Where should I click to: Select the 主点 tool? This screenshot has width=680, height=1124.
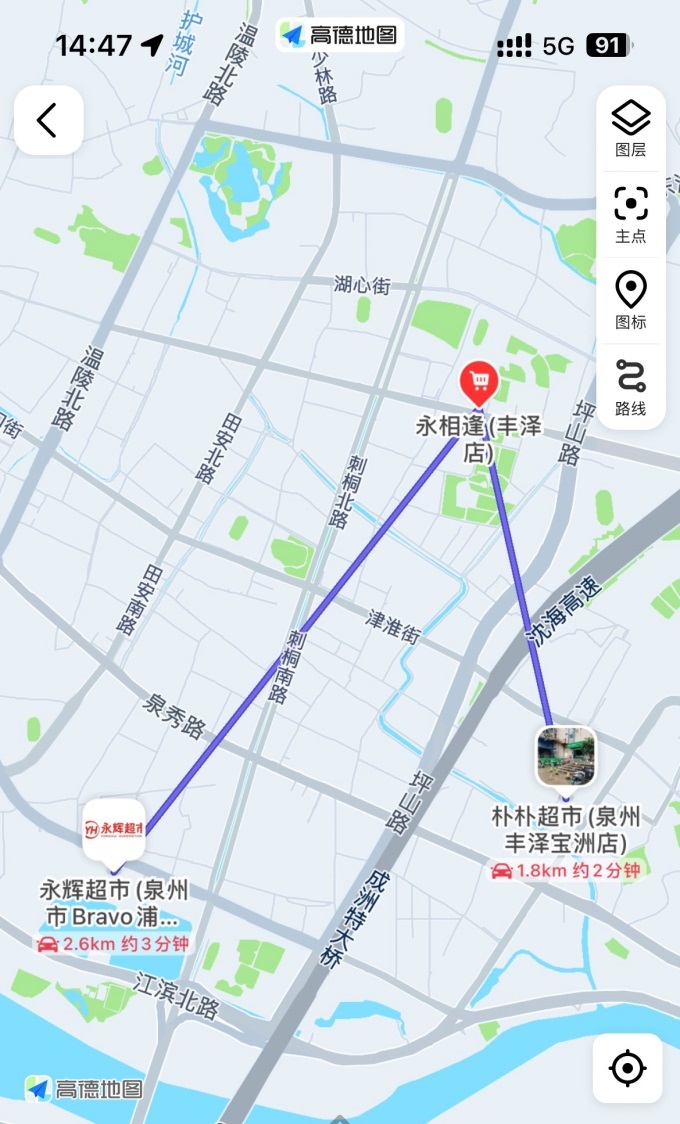click(630, 215)
